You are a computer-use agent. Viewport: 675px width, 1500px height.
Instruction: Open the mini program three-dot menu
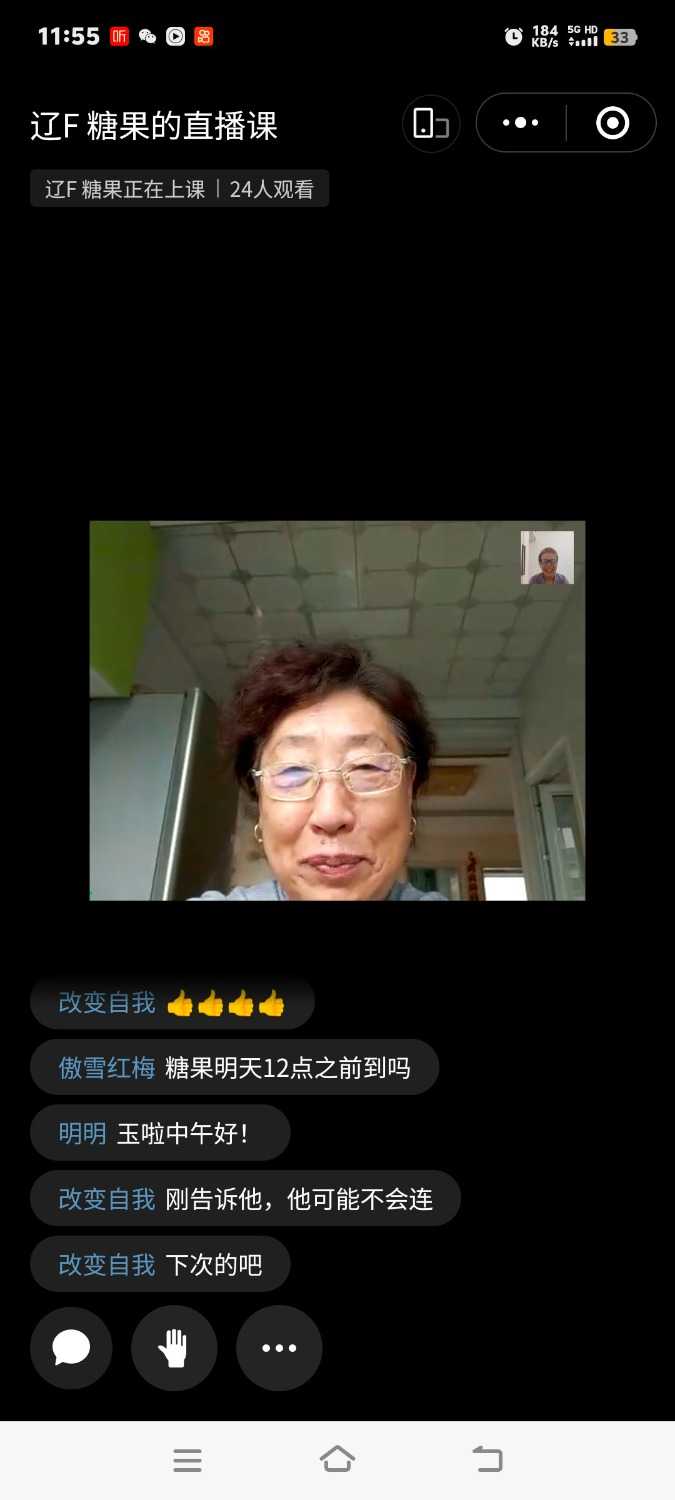click(x=520, y=123)
